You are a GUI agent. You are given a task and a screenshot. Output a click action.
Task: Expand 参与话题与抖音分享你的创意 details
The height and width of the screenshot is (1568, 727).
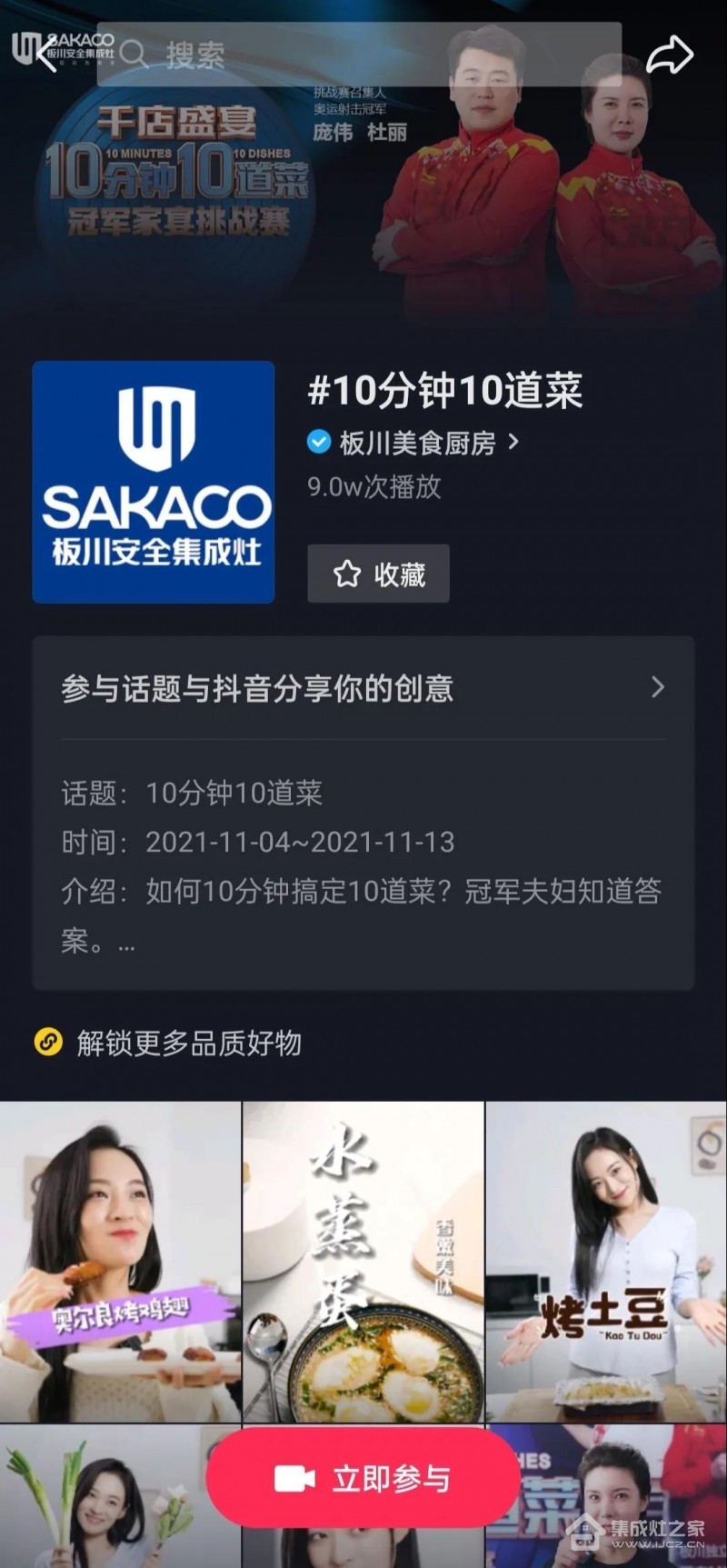point(363,688)
